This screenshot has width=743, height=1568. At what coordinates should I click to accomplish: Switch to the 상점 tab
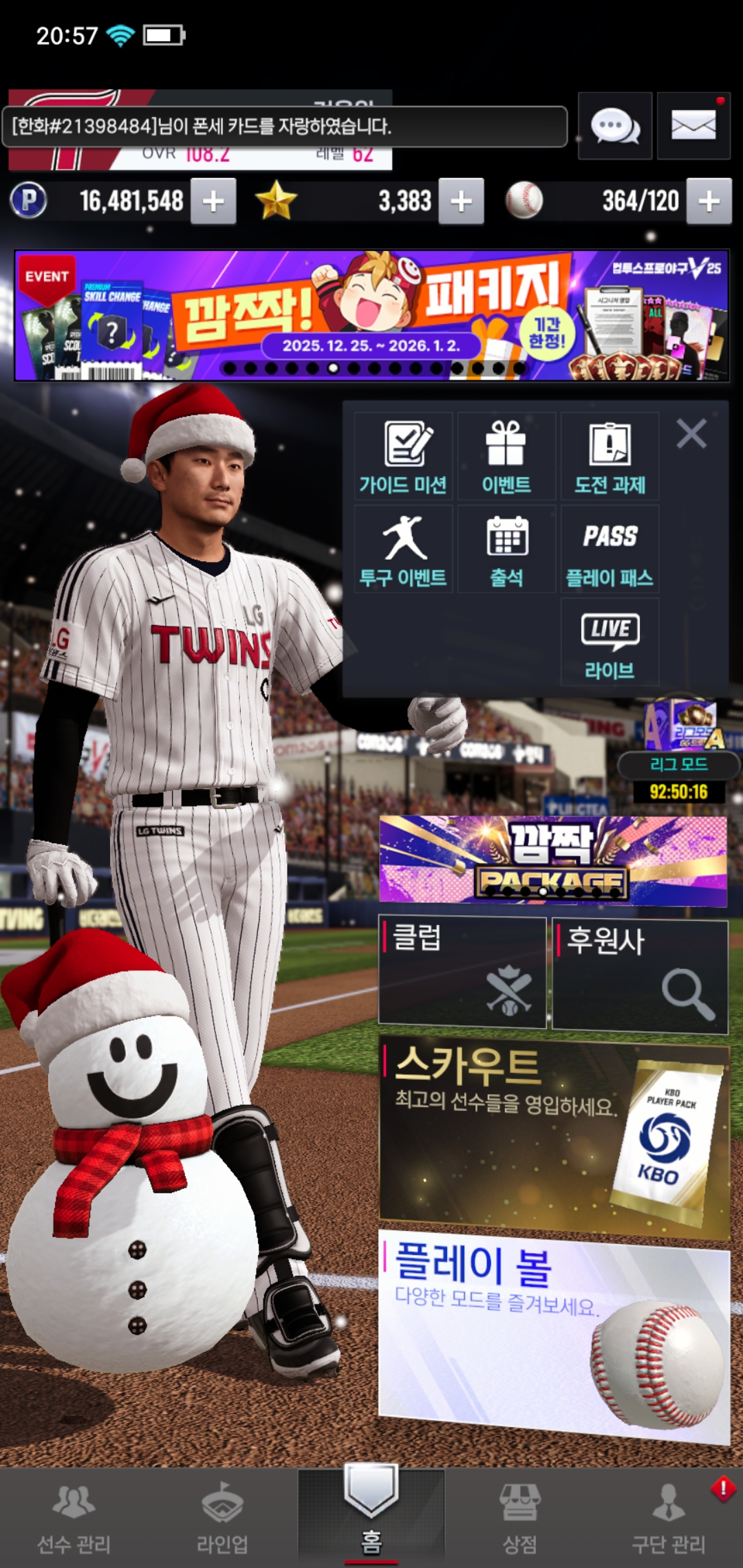(x=519, y=1517)
